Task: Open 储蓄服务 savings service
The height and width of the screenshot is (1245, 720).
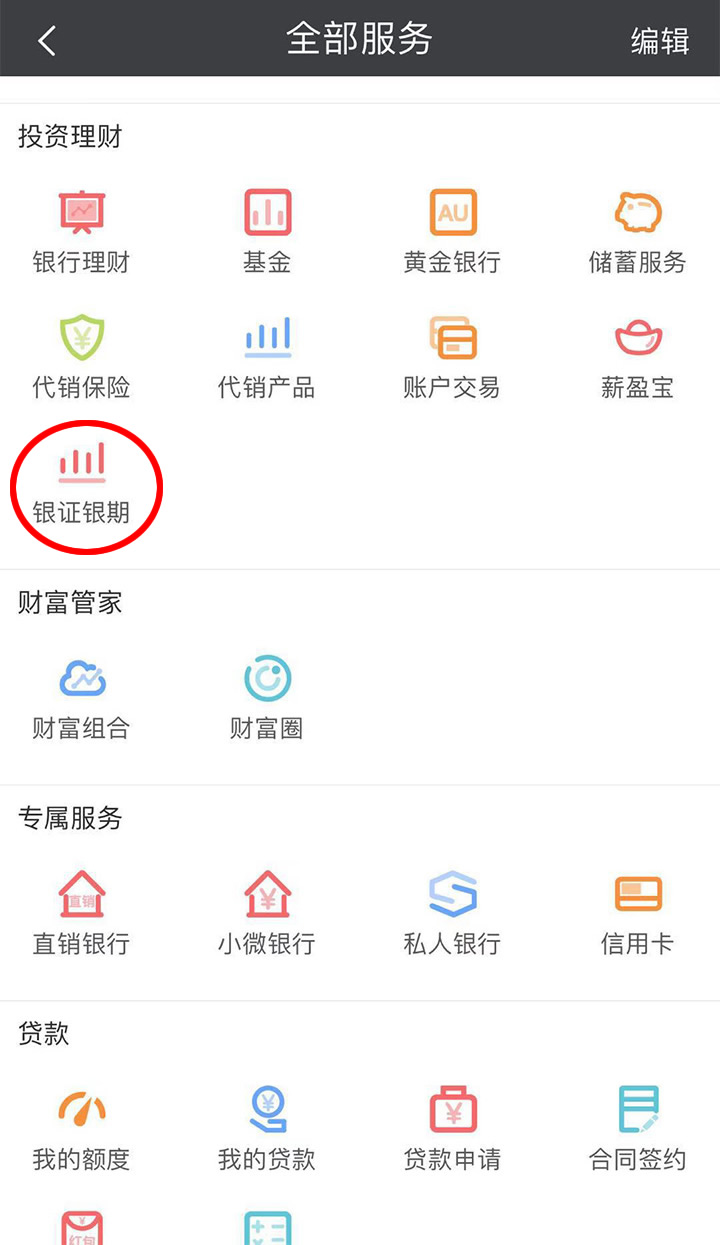Action: point(638,232)
